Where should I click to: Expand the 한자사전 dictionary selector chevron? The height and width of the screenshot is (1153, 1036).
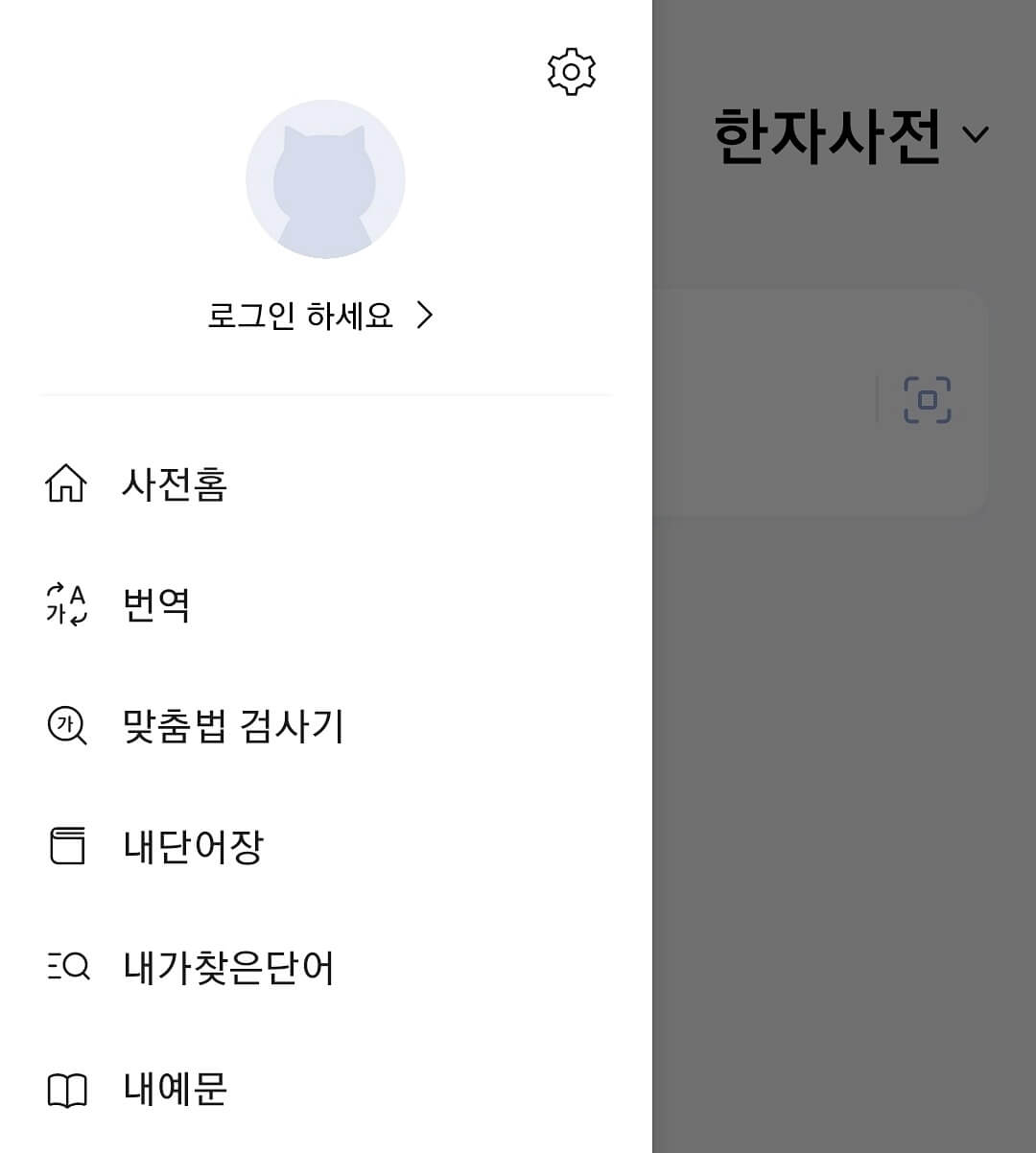click(976, 134)
